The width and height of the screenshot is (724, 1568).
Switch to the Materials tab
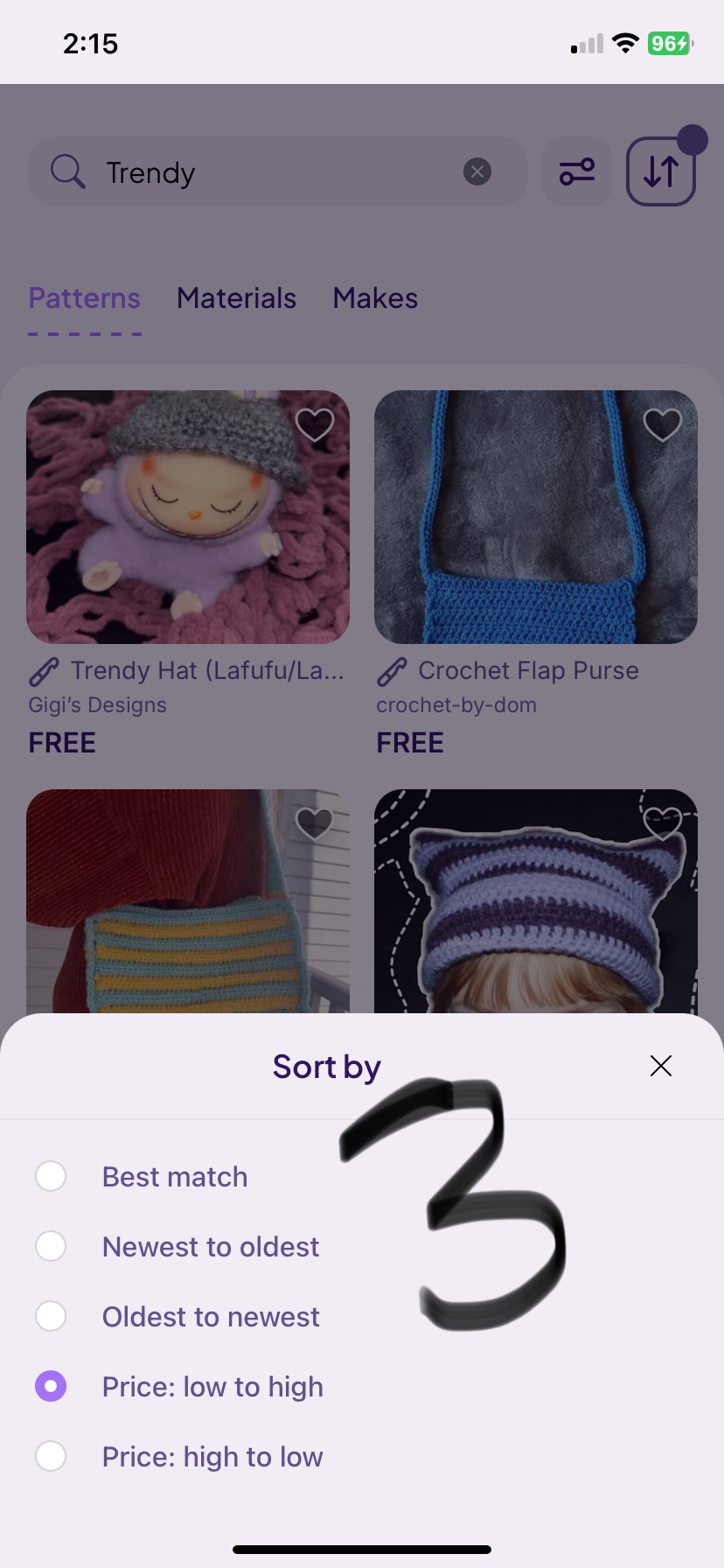[236, 298]
